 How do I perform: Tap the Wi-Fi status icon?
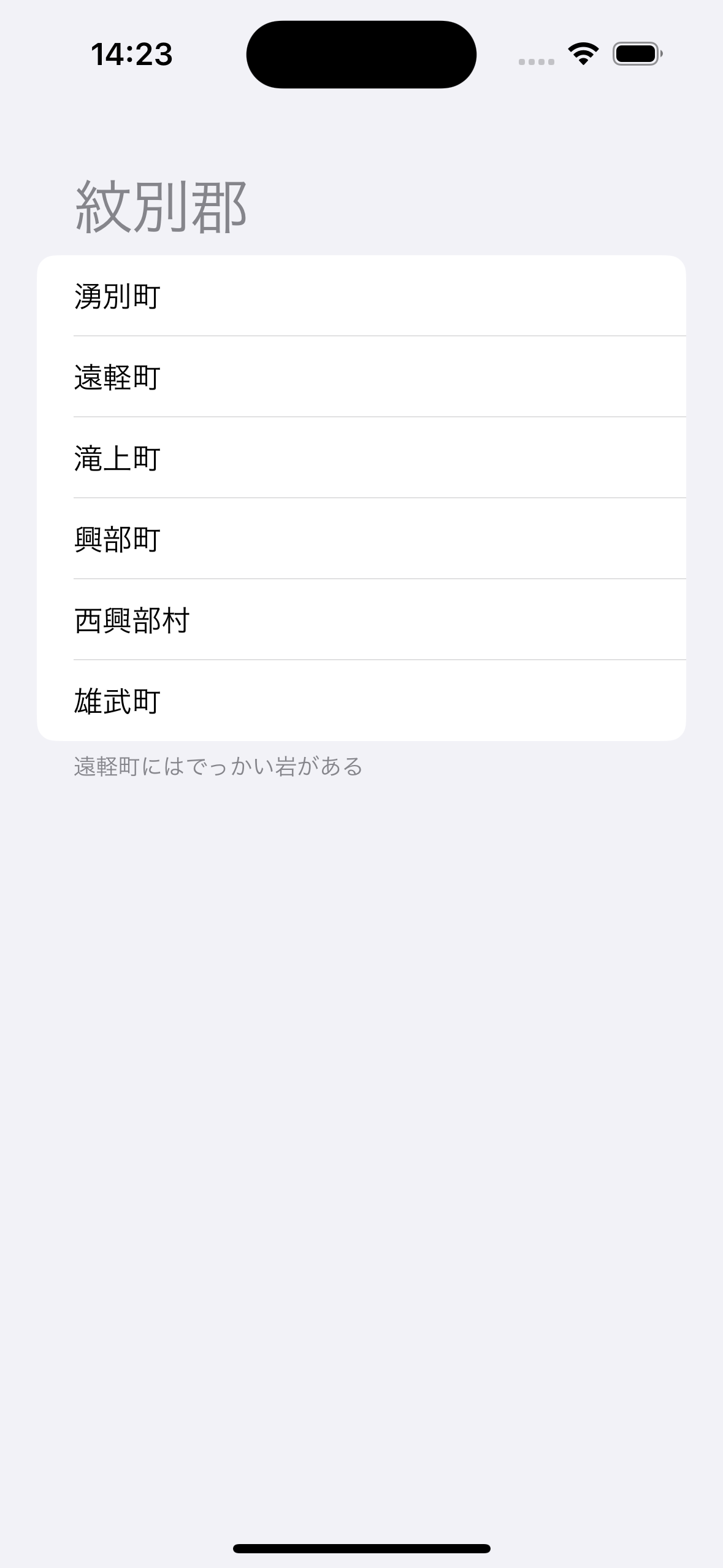[x=581, y=54]
